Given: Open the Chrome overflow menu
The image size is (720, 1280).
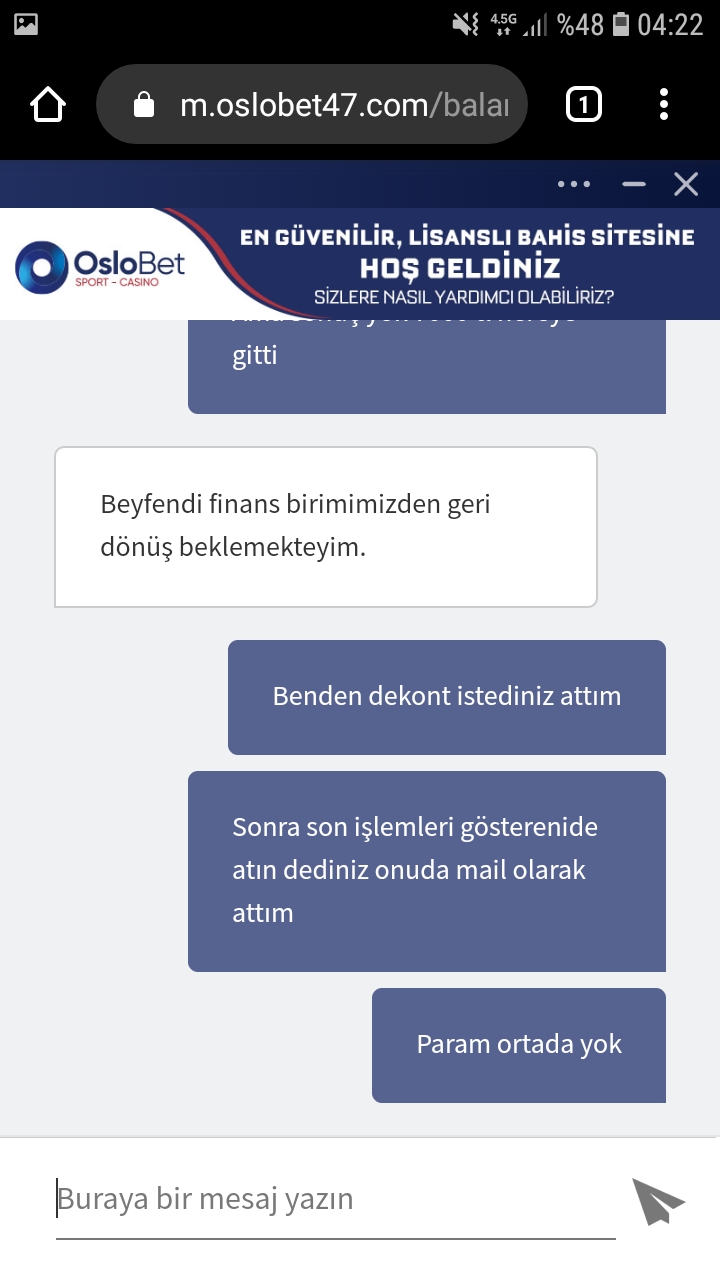Looking at the screenshot, I should 664,104.
